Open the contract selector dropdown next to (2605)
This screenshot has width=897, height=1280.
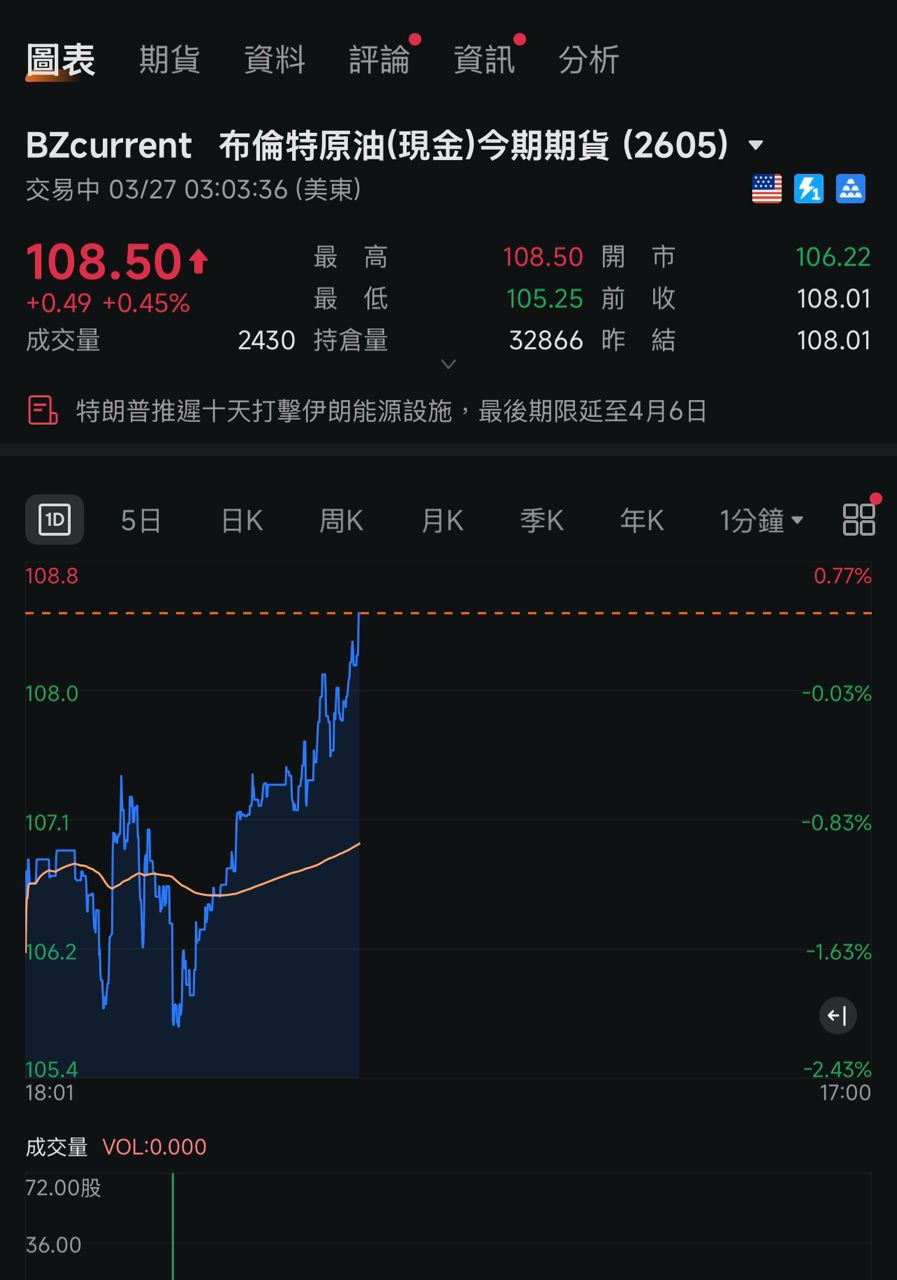[x=756, y=146]
